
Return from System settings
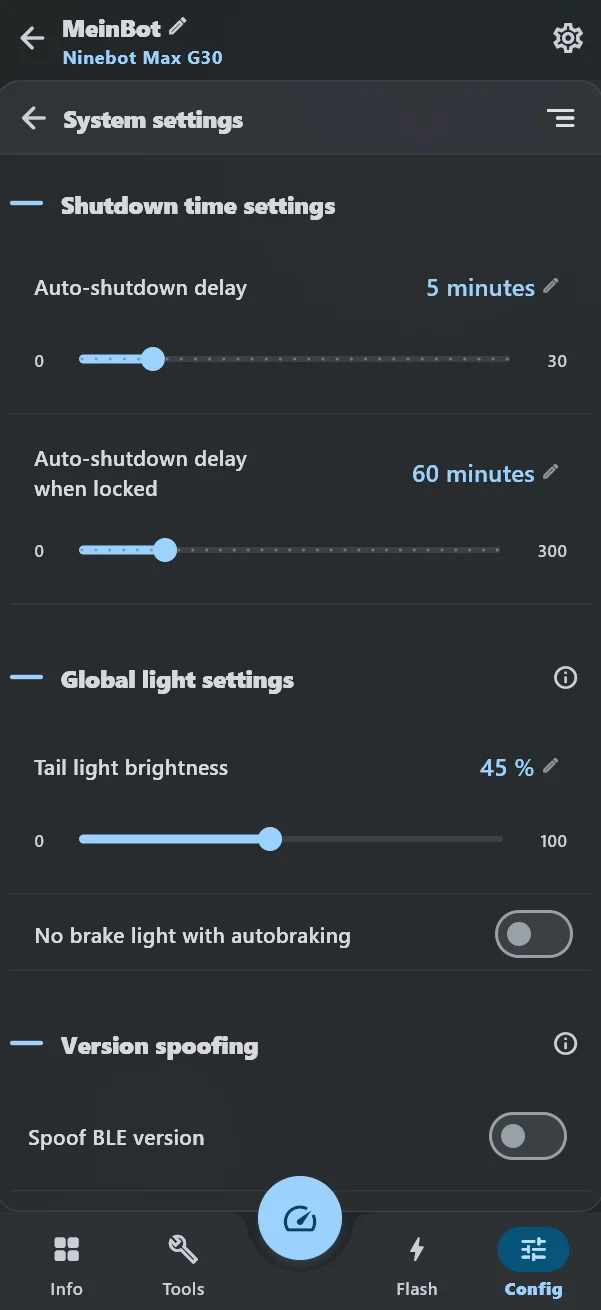point(34,119)
